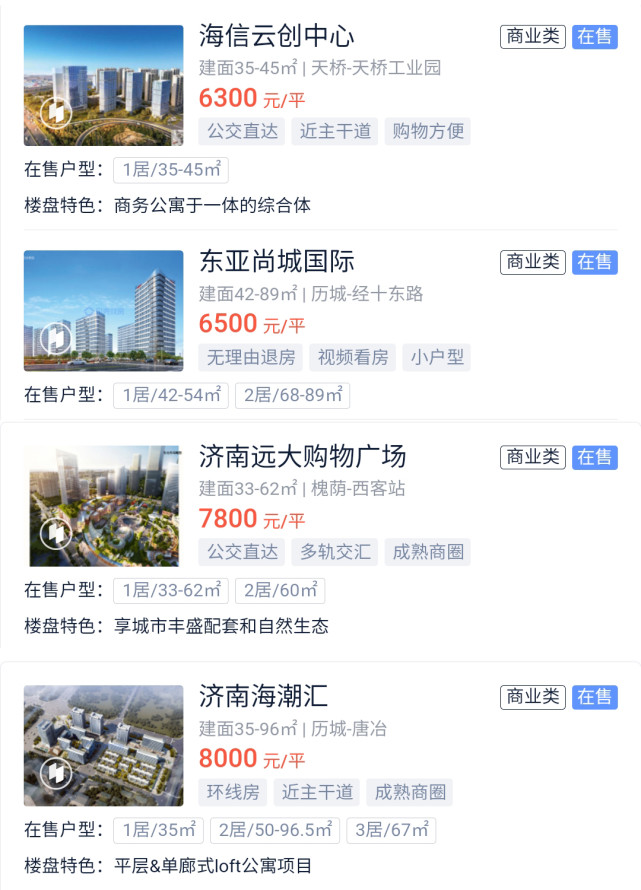Open 济南海潮汇 listing card
The height and width of the screenshot is (890, 641).
click(264, 695)
